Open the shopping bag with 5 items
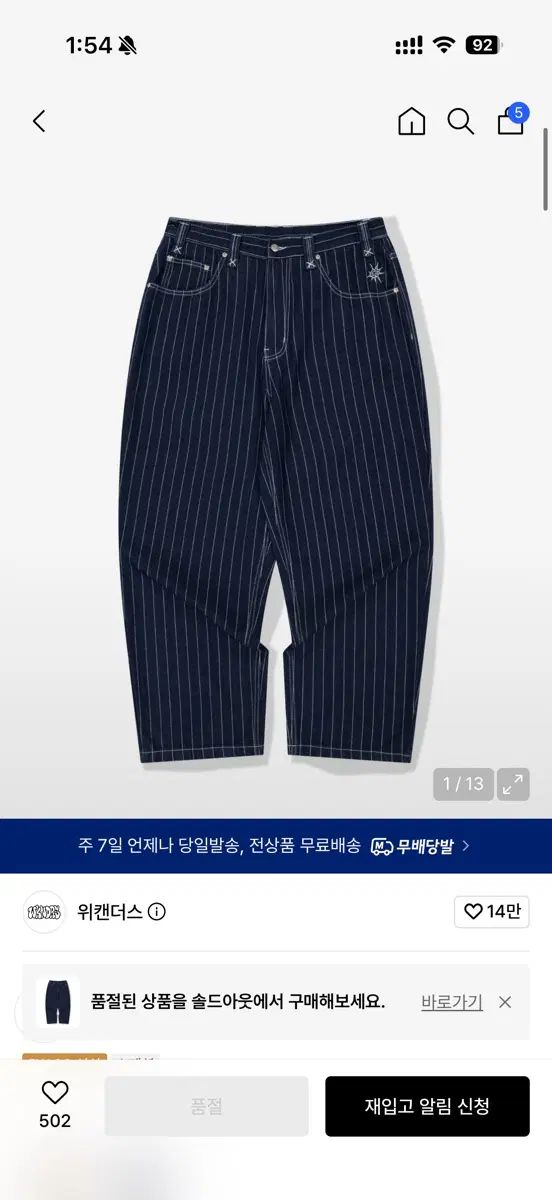The width and height of the screenshot is (552, 1200). (x=511, y=120)
